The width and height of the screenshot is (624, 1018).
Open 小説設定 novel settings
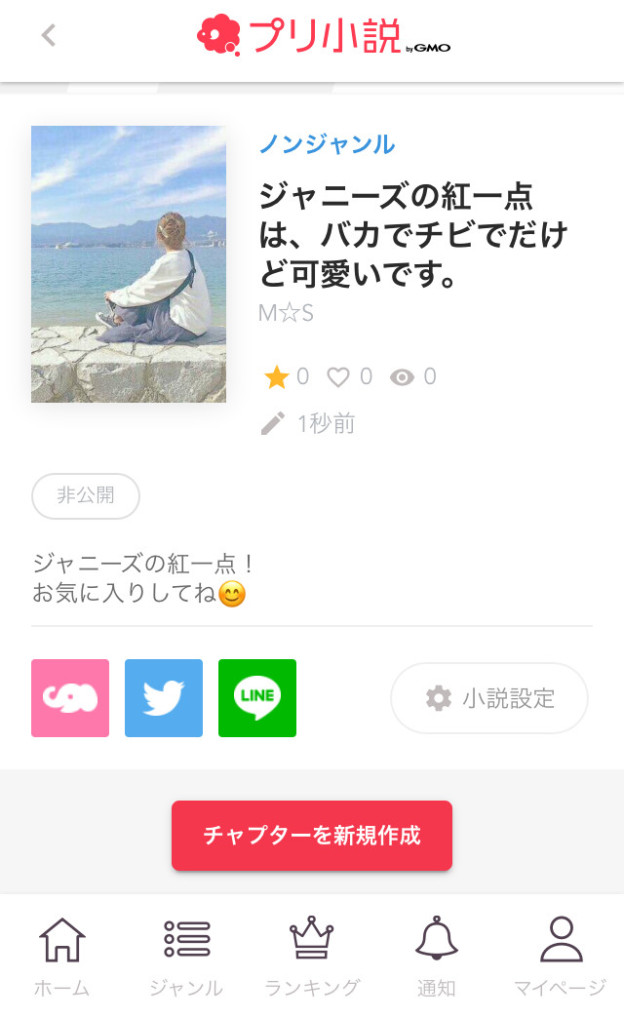point(489,698)
